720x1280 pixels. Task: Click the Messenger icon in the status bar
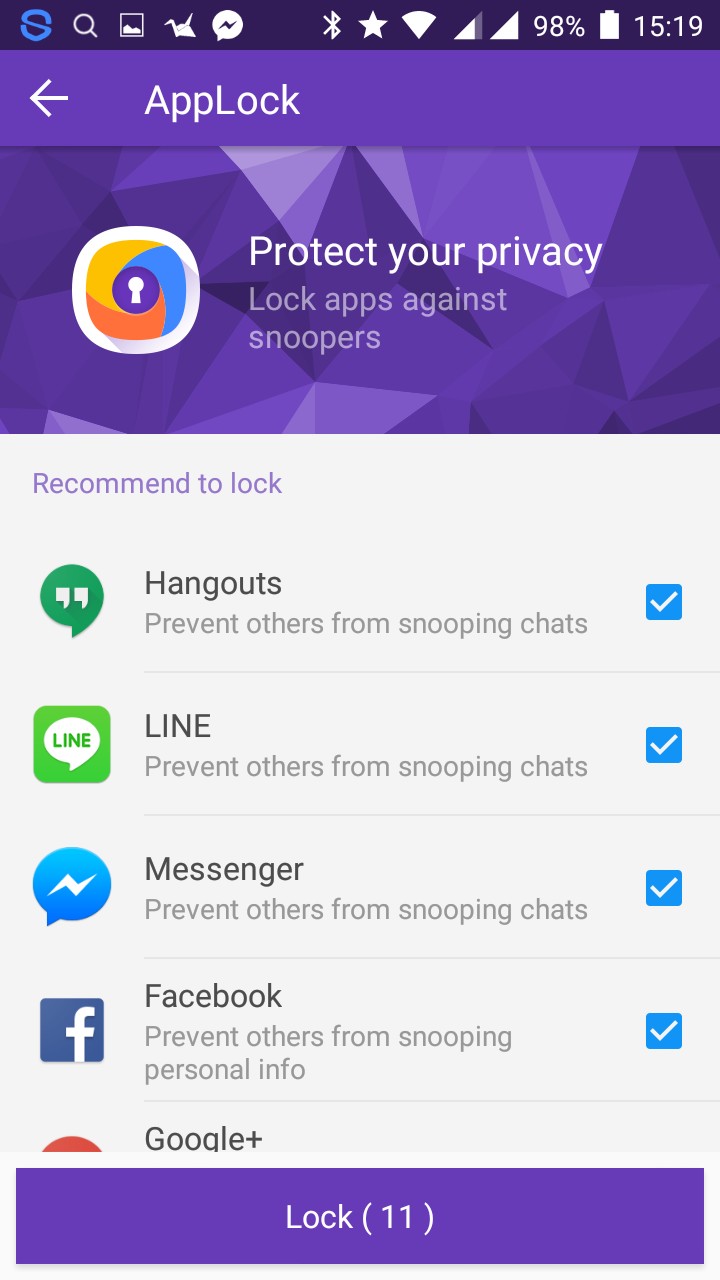228,24
